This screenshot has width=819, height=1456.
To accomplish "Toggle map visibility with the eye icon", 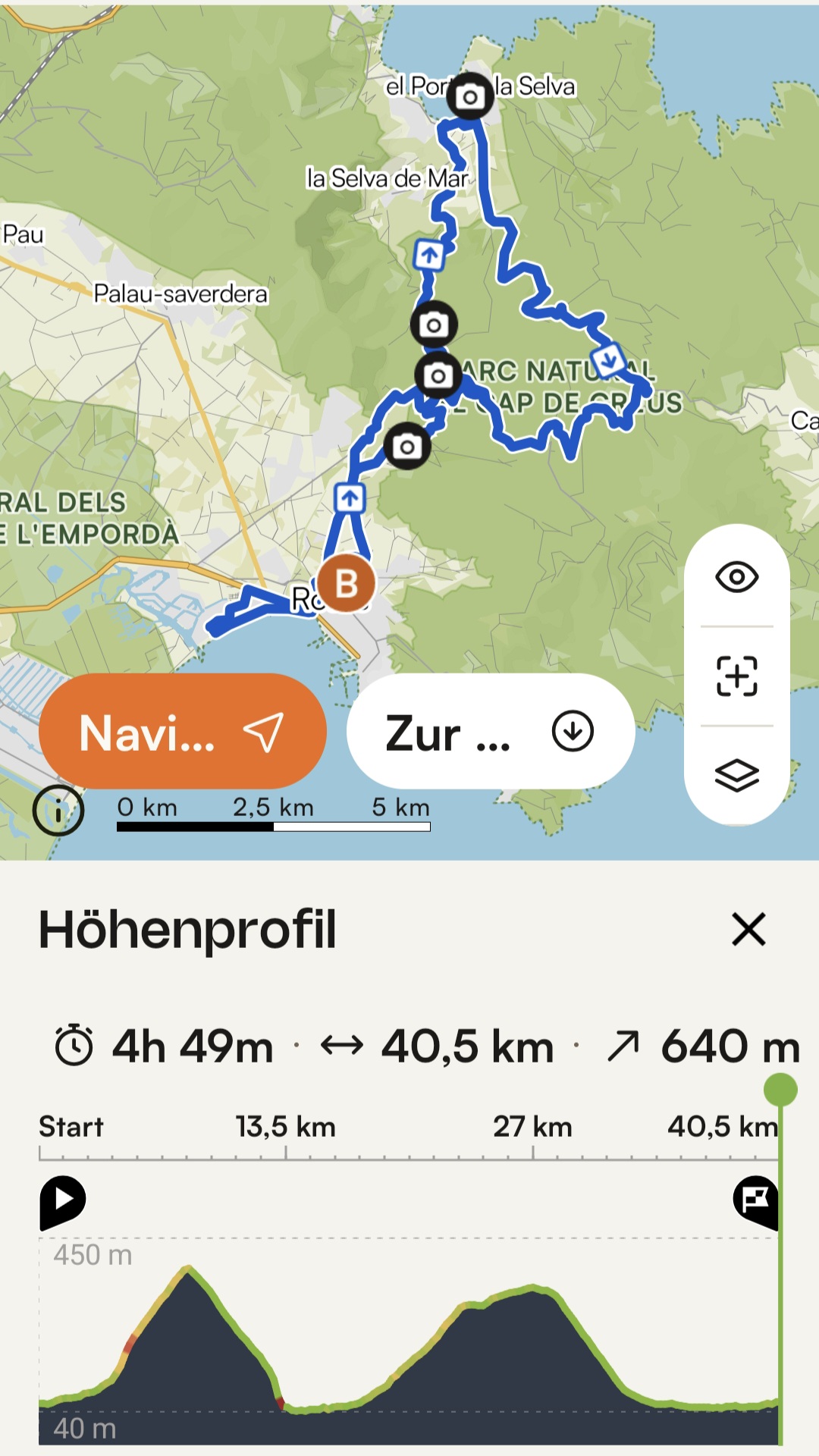I will [x=736, y=577].
